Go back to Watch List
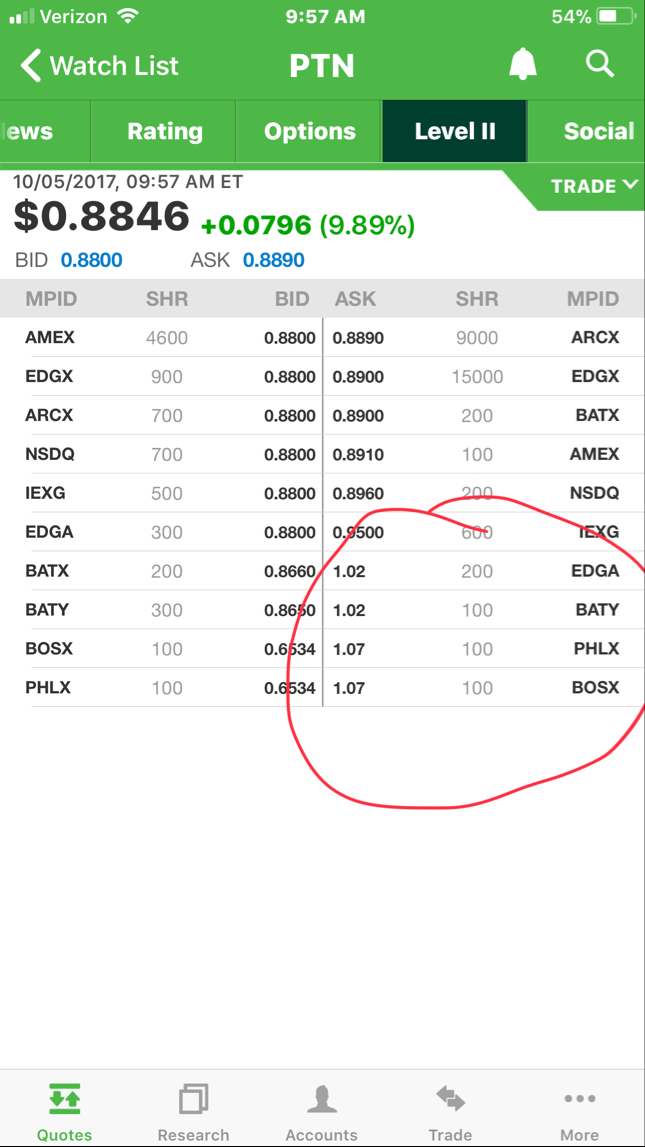 (x=98, y=66)
